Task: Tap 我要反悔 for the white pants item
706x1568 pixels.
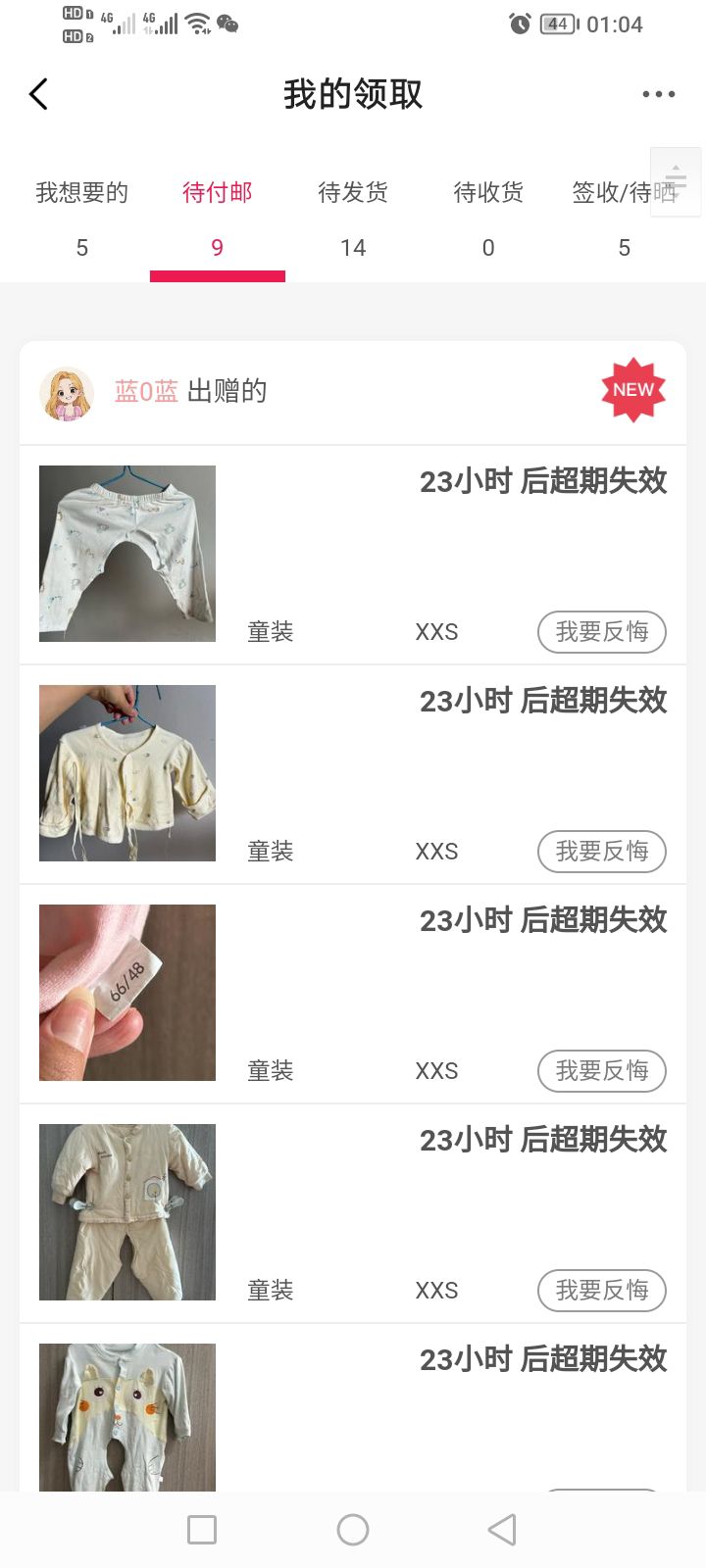Action: click(601, 632)
